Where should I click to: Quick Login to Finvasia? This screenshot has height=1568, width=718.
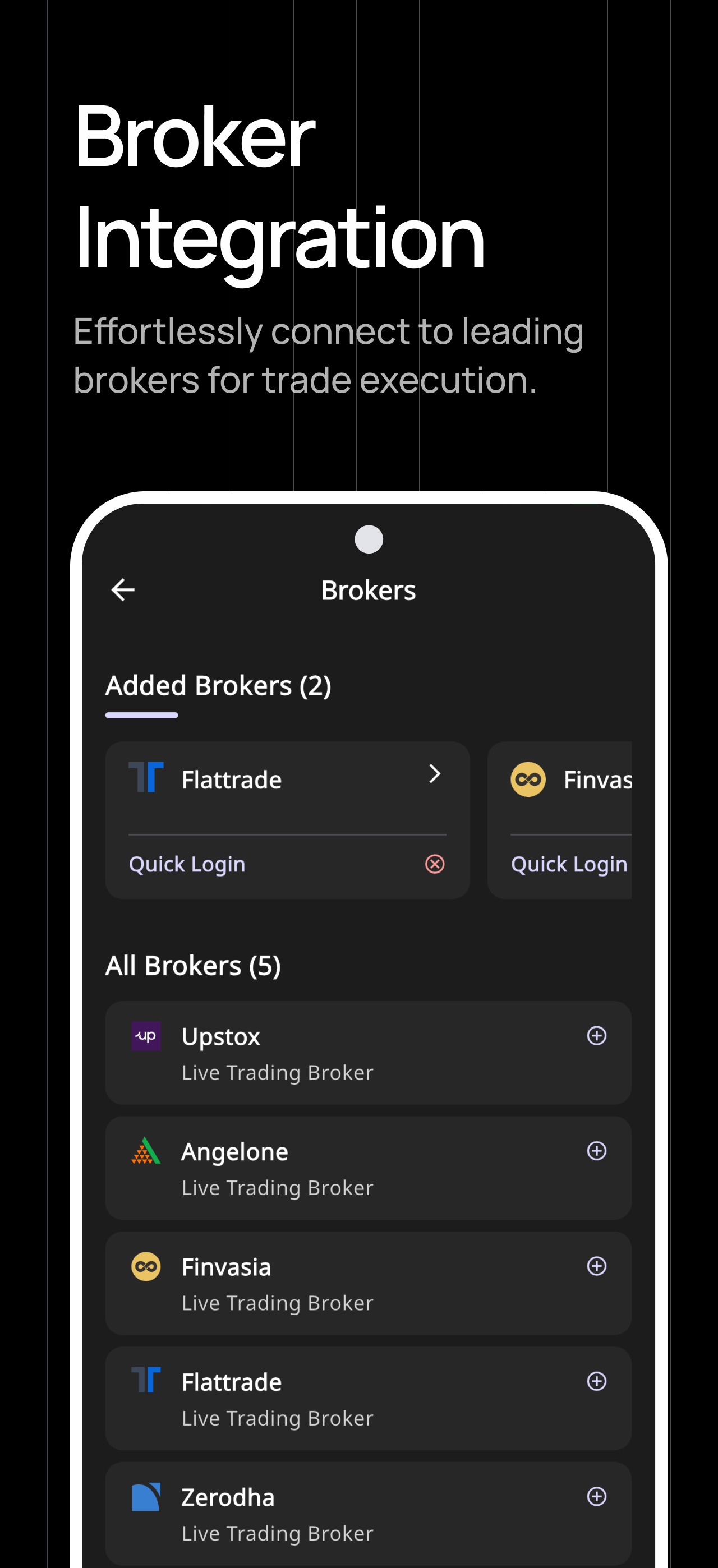[x=568, y=864]
